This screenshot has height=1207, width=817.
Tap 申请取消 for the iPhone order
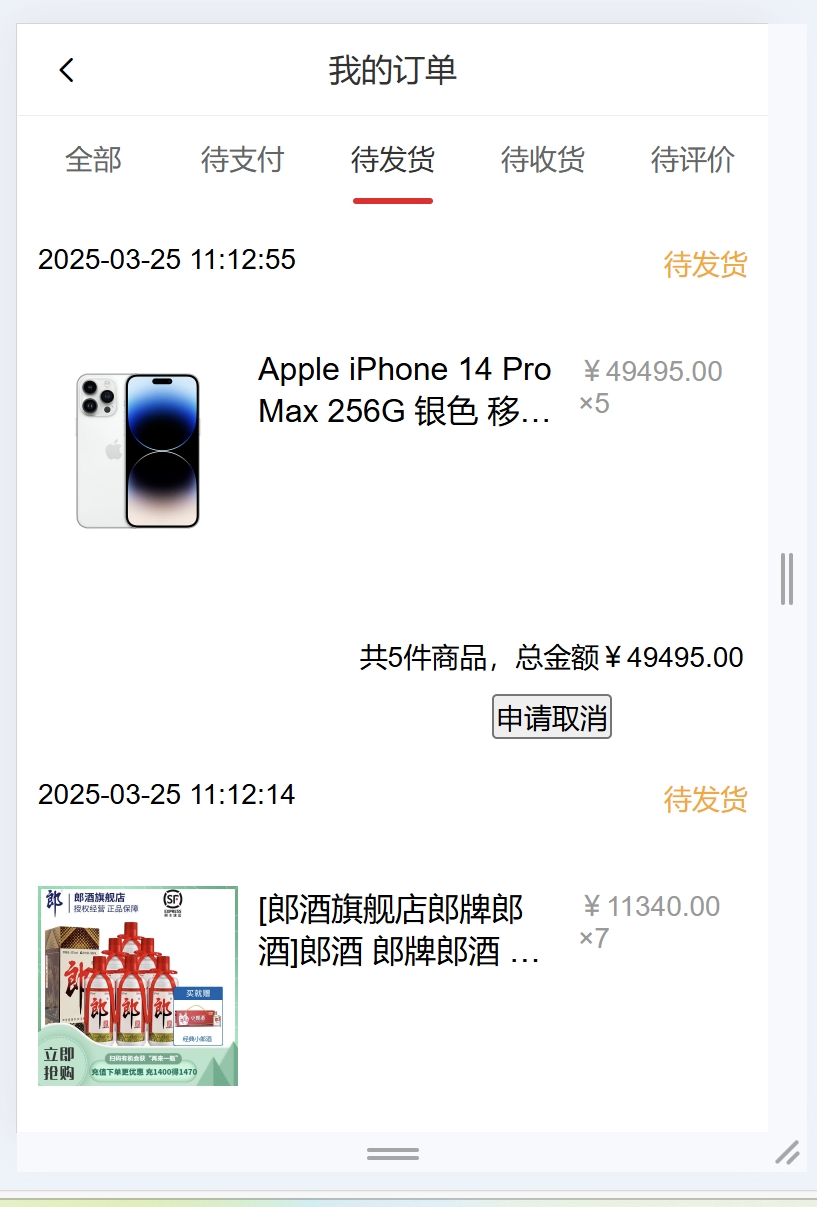click(x=552, y=718)
